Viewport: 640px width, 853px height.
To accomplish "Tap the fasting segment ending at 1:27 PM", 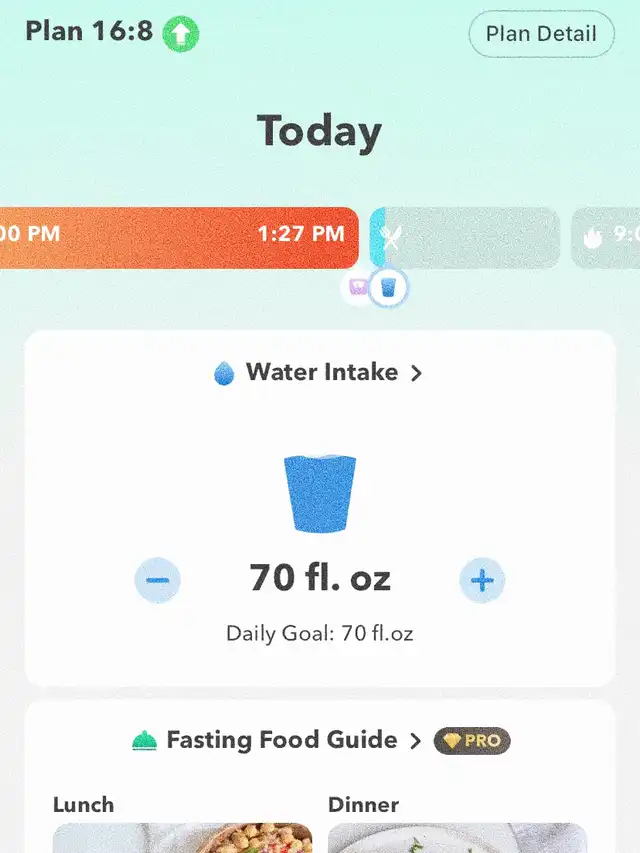I will [x=178, y=237].
